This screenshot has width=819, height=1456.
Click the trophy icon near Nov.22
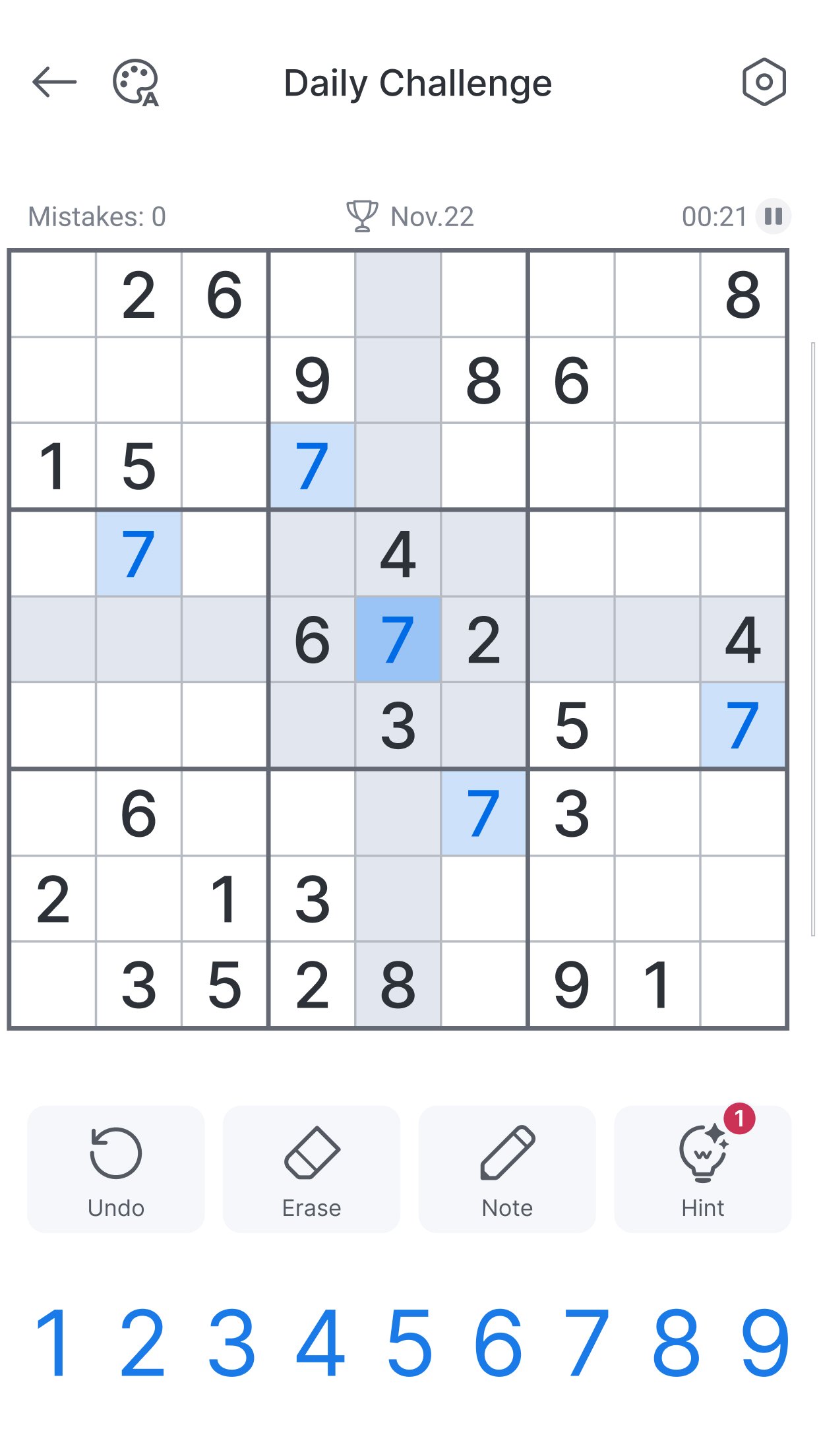pyautogui.click(x=361, y=214)
